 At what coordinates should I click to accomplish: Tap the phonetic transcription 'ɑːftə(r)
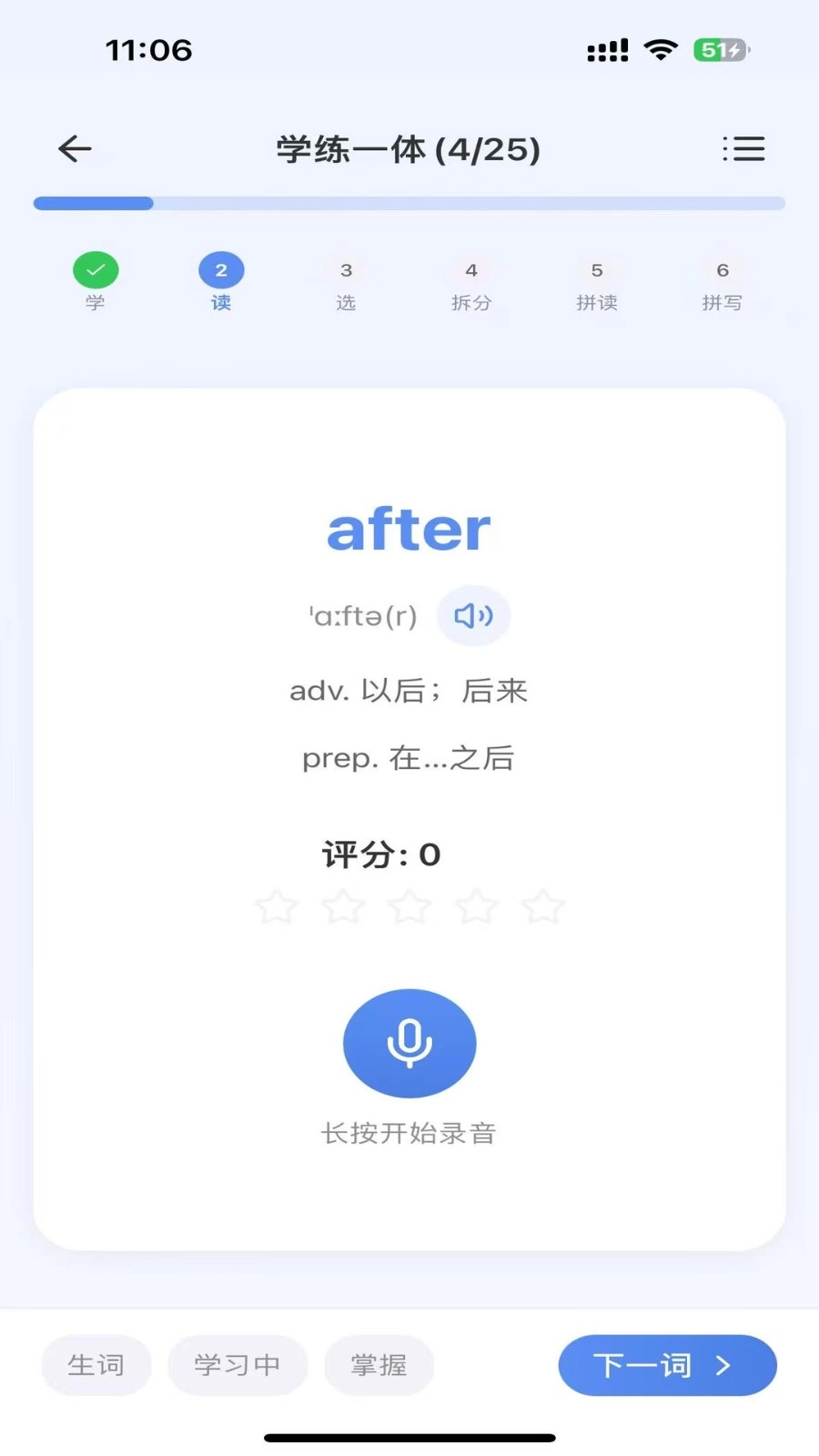point(362,615)
